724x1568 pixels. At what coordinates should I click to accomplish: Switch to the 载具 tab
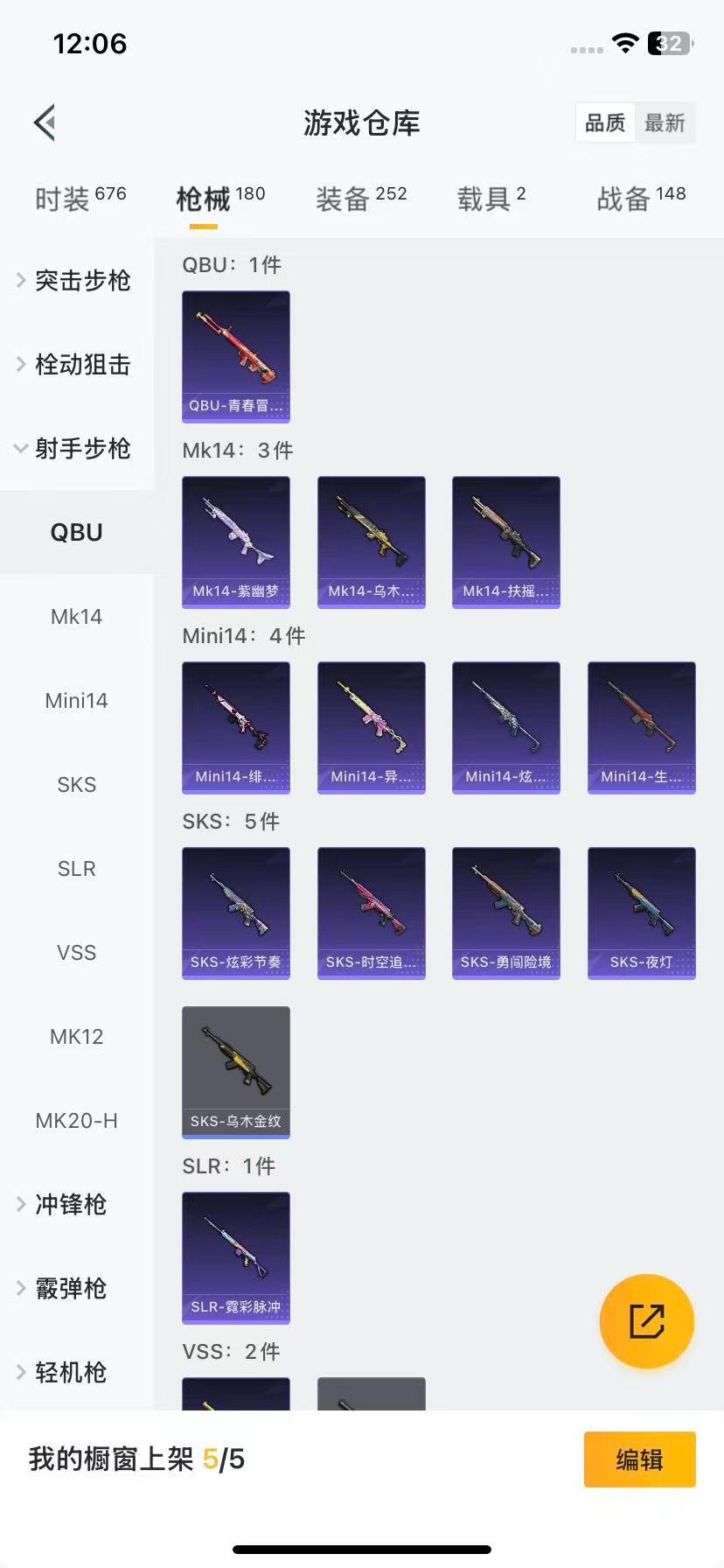coord(491,199)
